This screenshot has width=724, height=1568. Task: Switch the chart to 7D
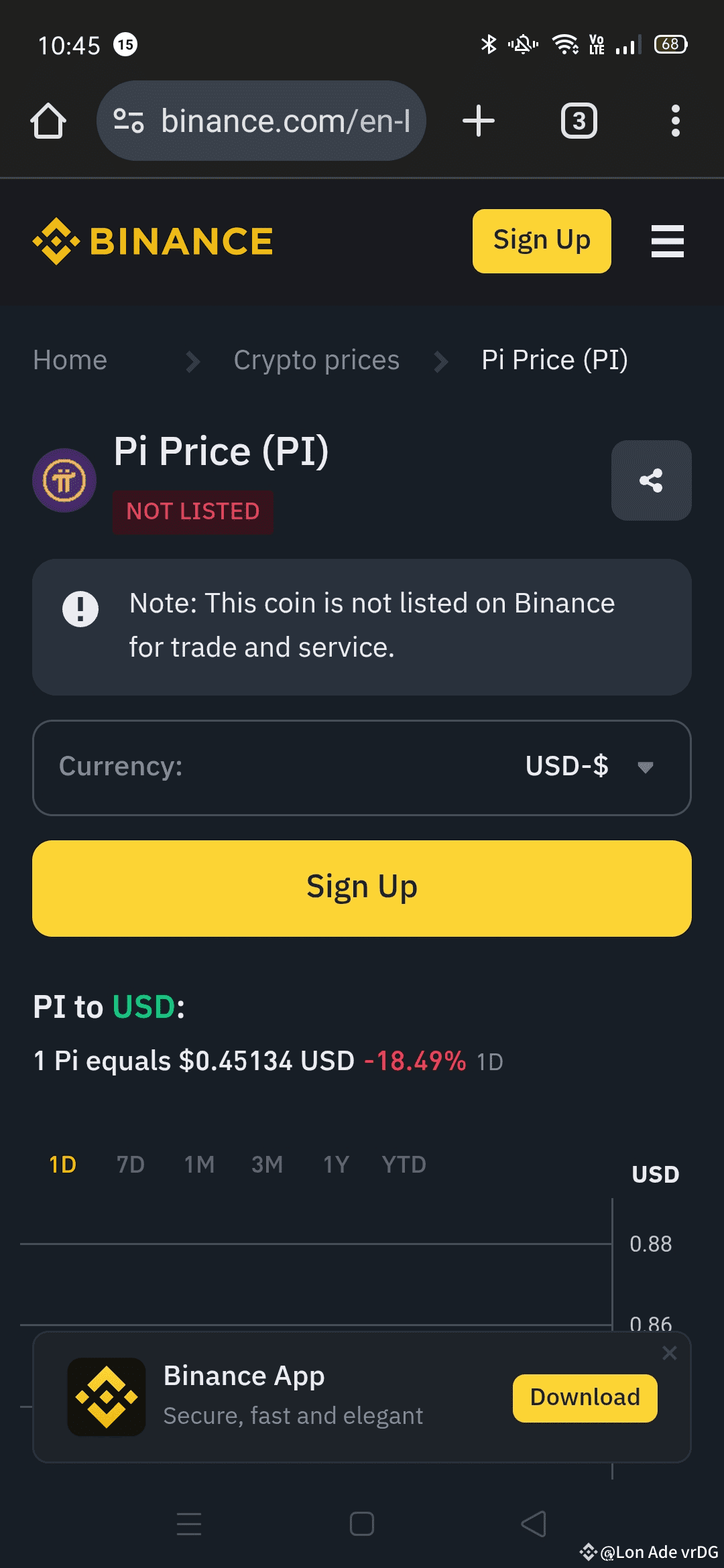[131, 1165]
